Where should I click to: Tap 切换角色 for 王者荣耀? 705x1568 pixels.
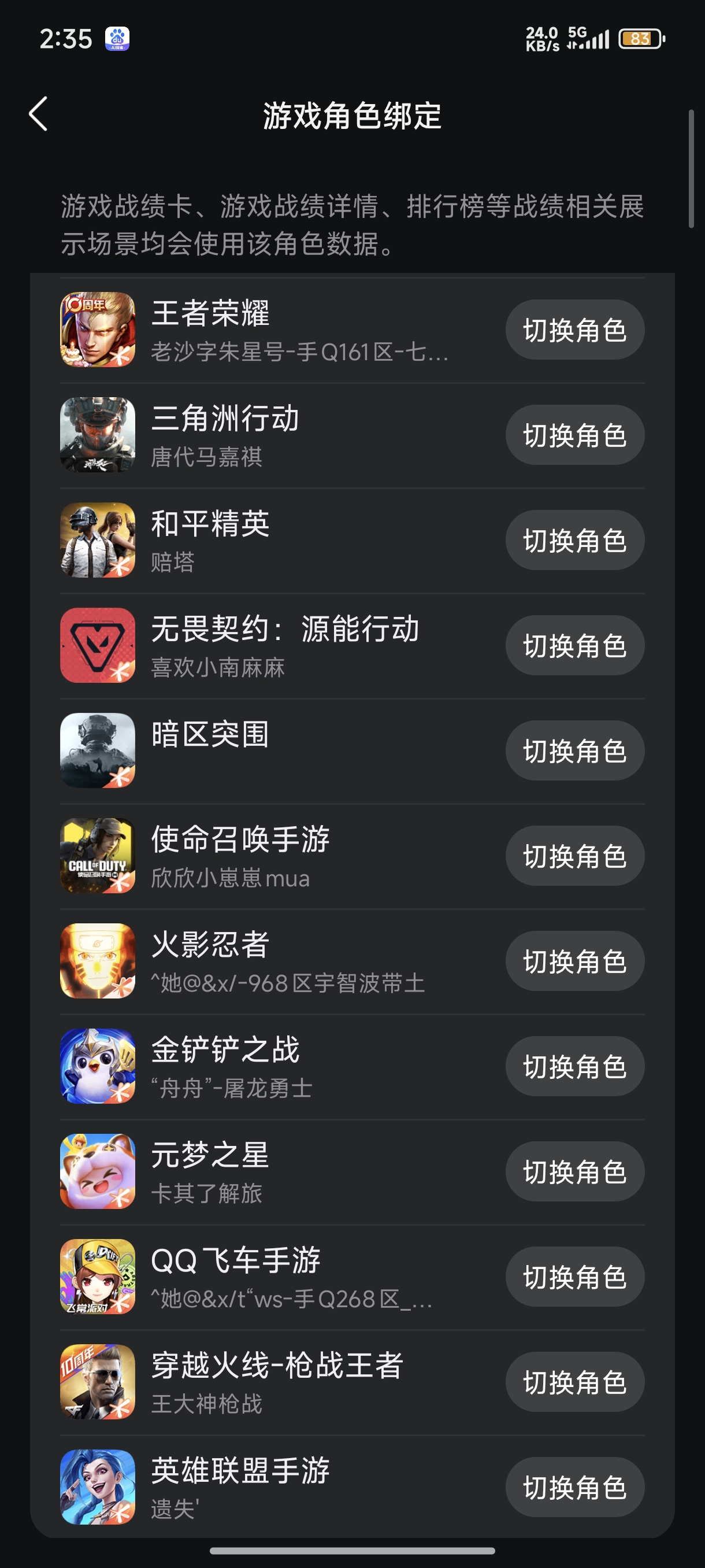click(574, 330)
